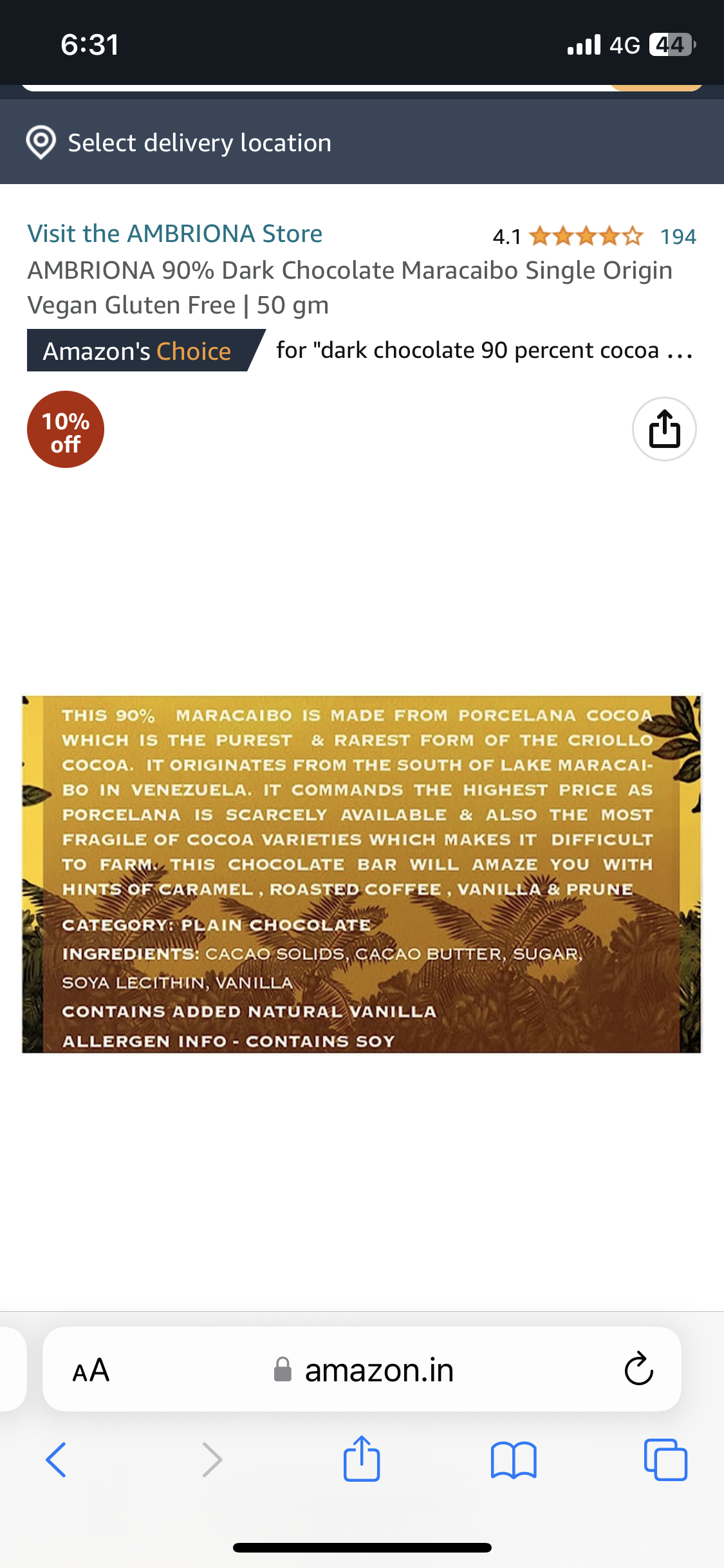
Task: Show open Safari tabs
Action: coord(665,1459)
